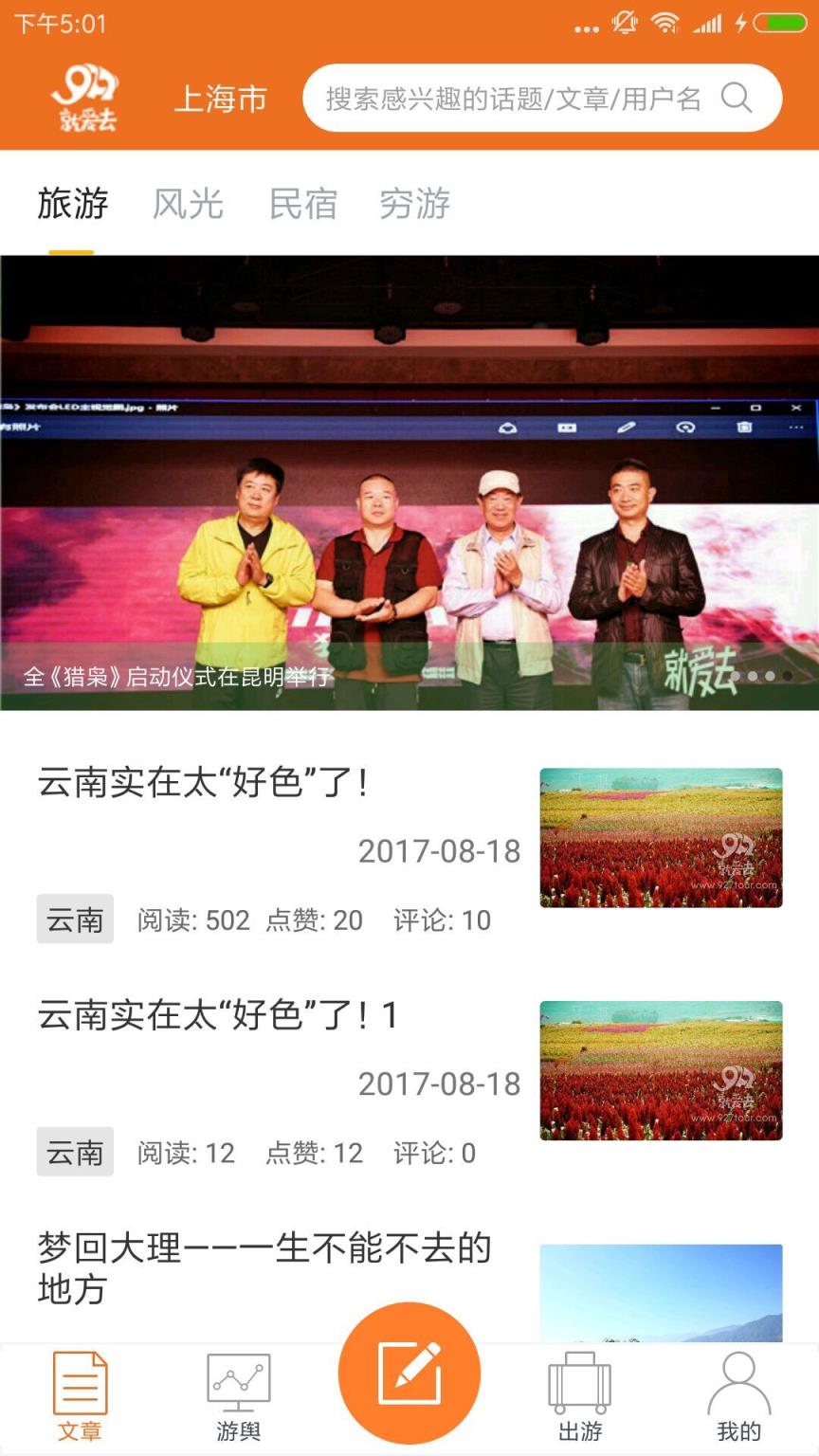
Task: Open the 我的 profile icon
Action: click(x=737, y=1384)
